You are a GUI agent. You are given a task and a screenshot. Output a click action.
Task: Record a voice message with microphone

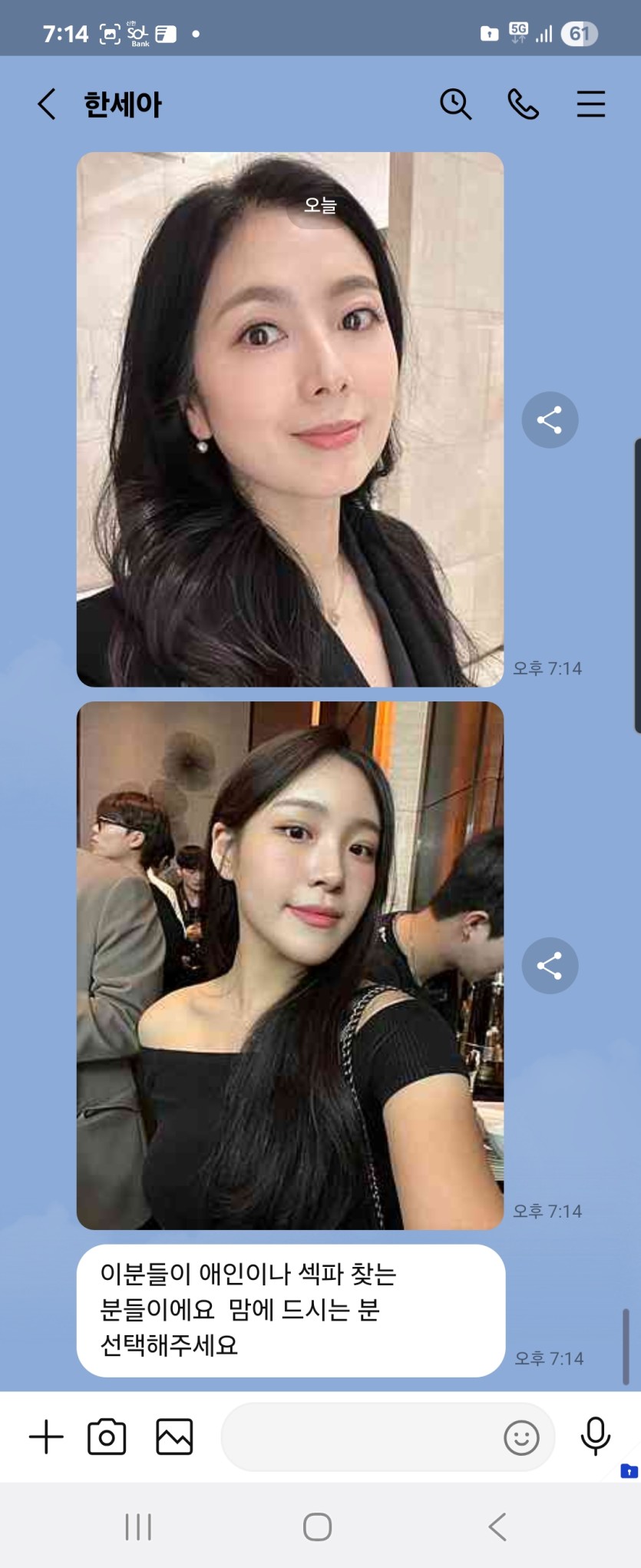[x=595, y=1437]
